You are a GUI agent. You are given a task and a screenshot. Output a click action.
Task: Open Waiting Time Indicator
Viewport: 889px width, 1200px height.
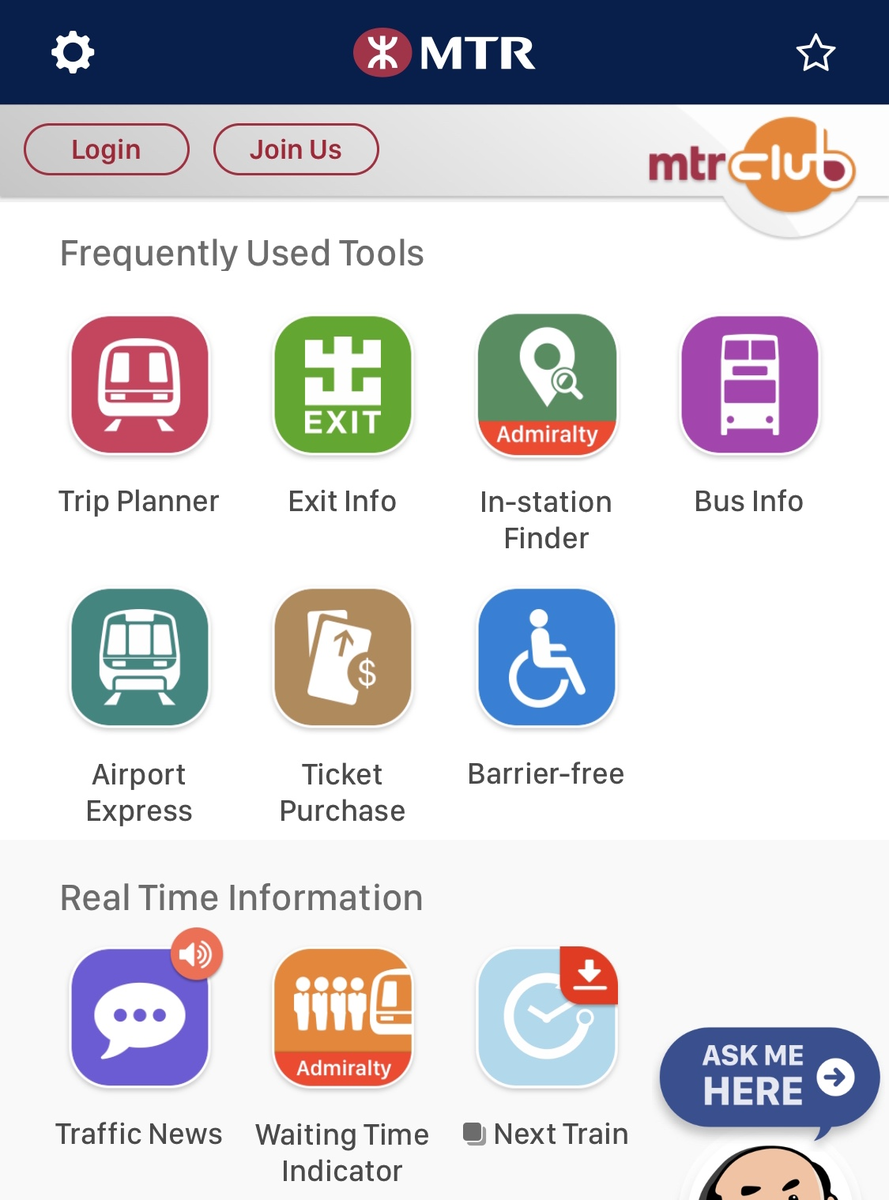pos(342,1018)
